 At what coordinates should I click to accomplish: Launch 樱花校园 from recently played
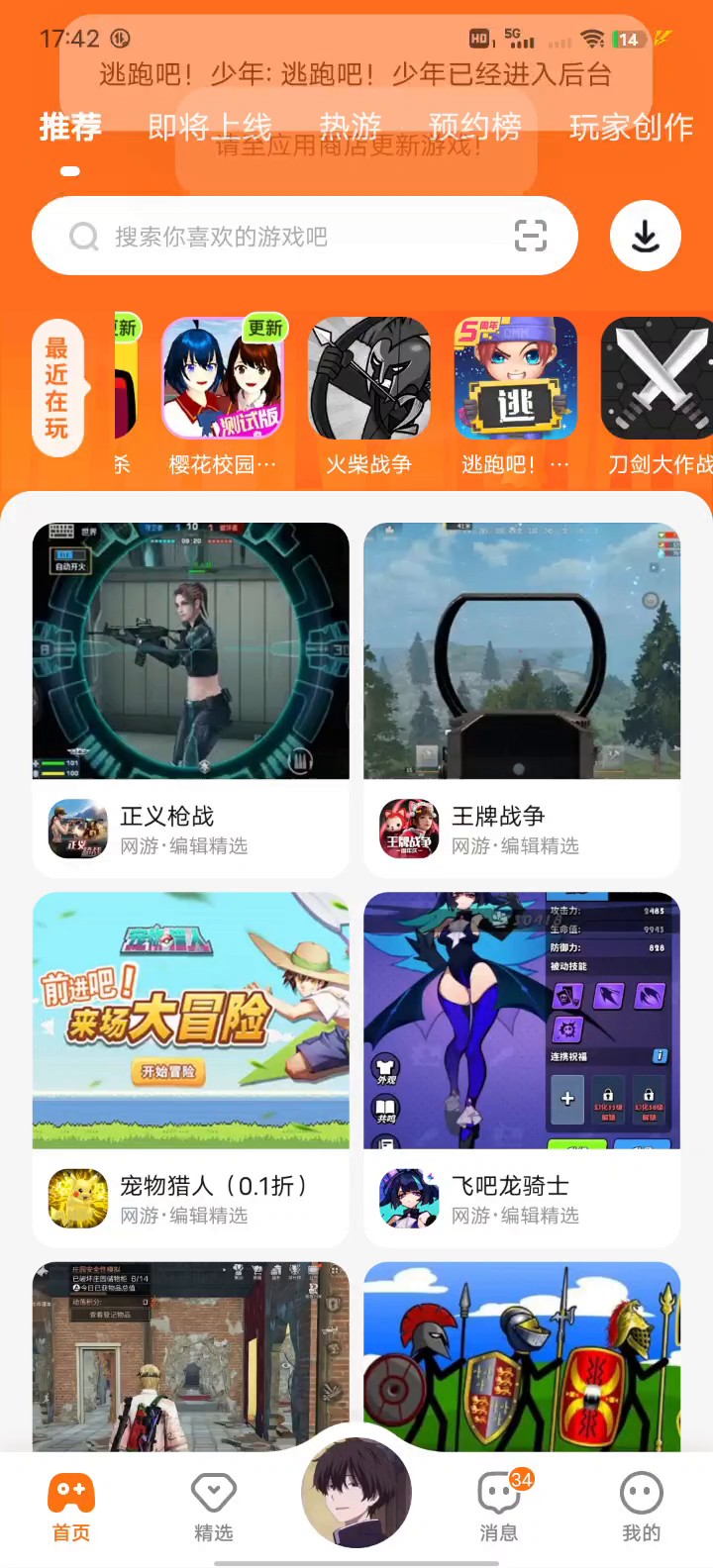[x=223, y=379]
